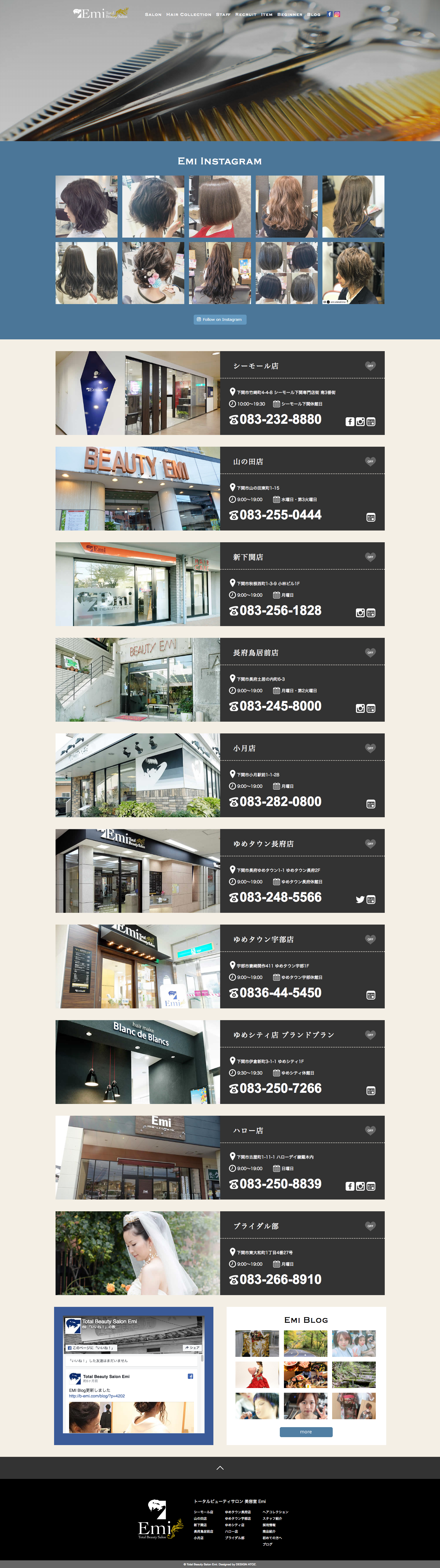Open the Staff page from the header
The image size is (440, 1568).
[x=223, y=15]
